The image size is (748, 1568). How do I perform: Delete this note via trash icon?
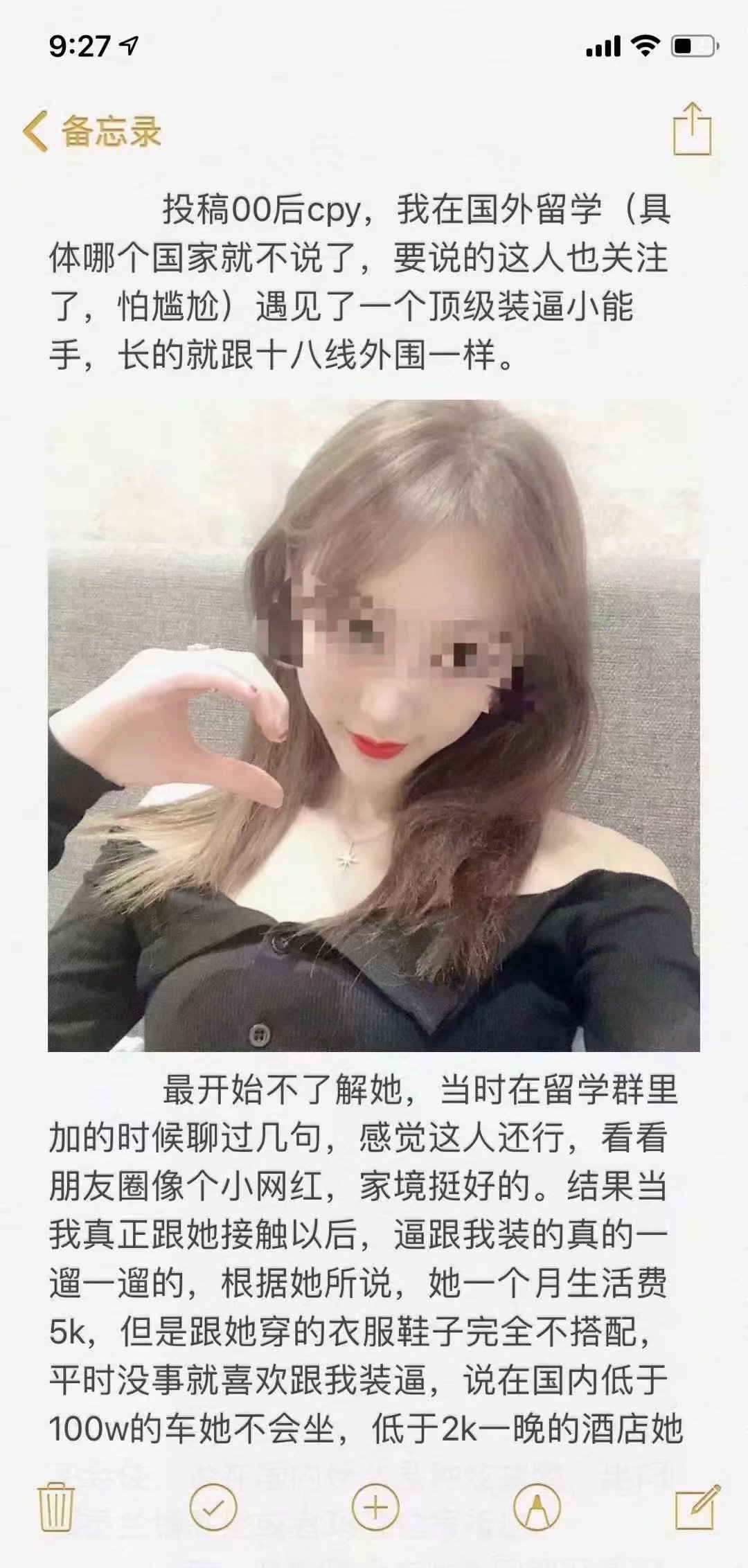point(55,1507)
